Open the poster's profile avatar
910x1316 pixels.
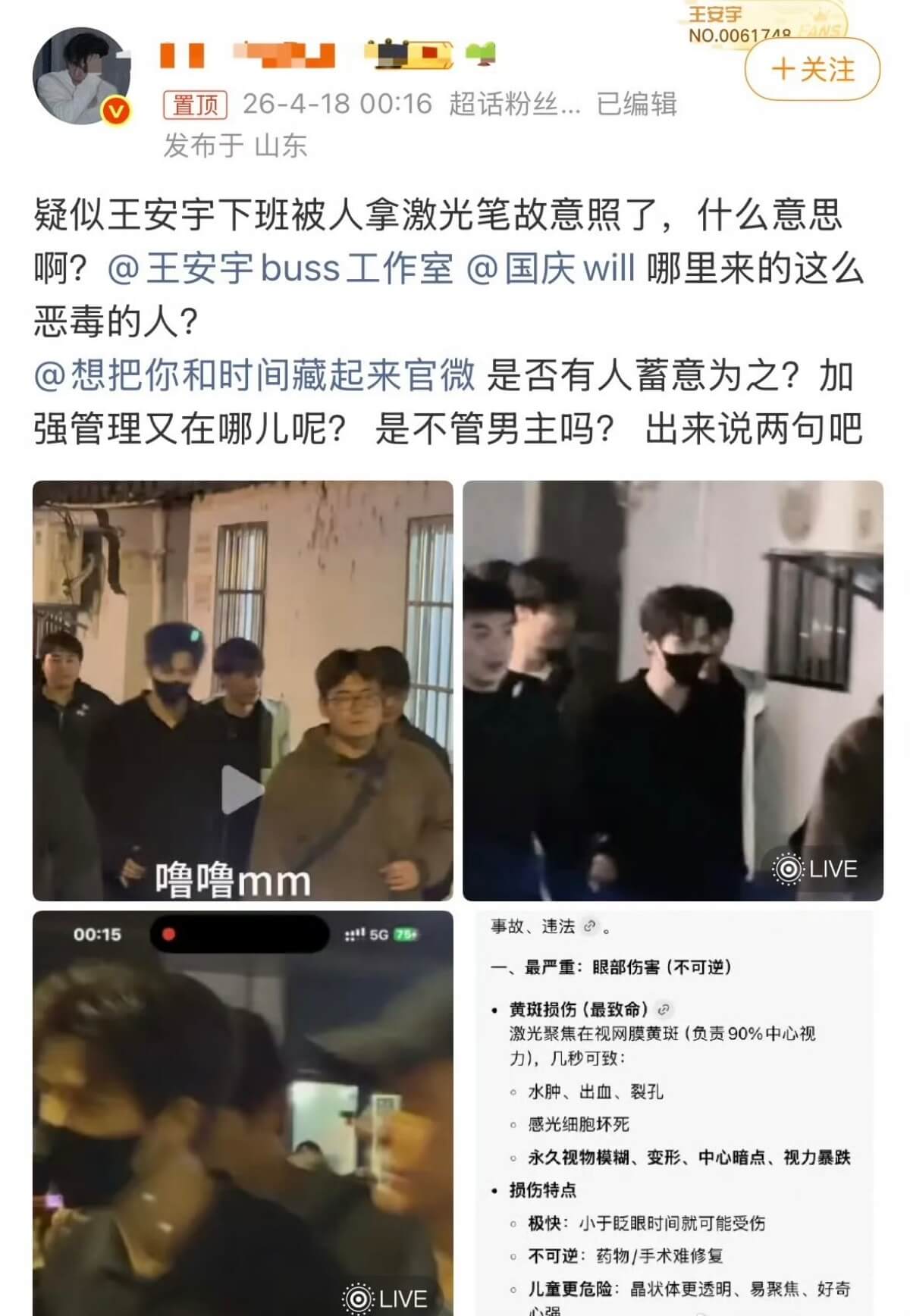[x=81, y=76]
